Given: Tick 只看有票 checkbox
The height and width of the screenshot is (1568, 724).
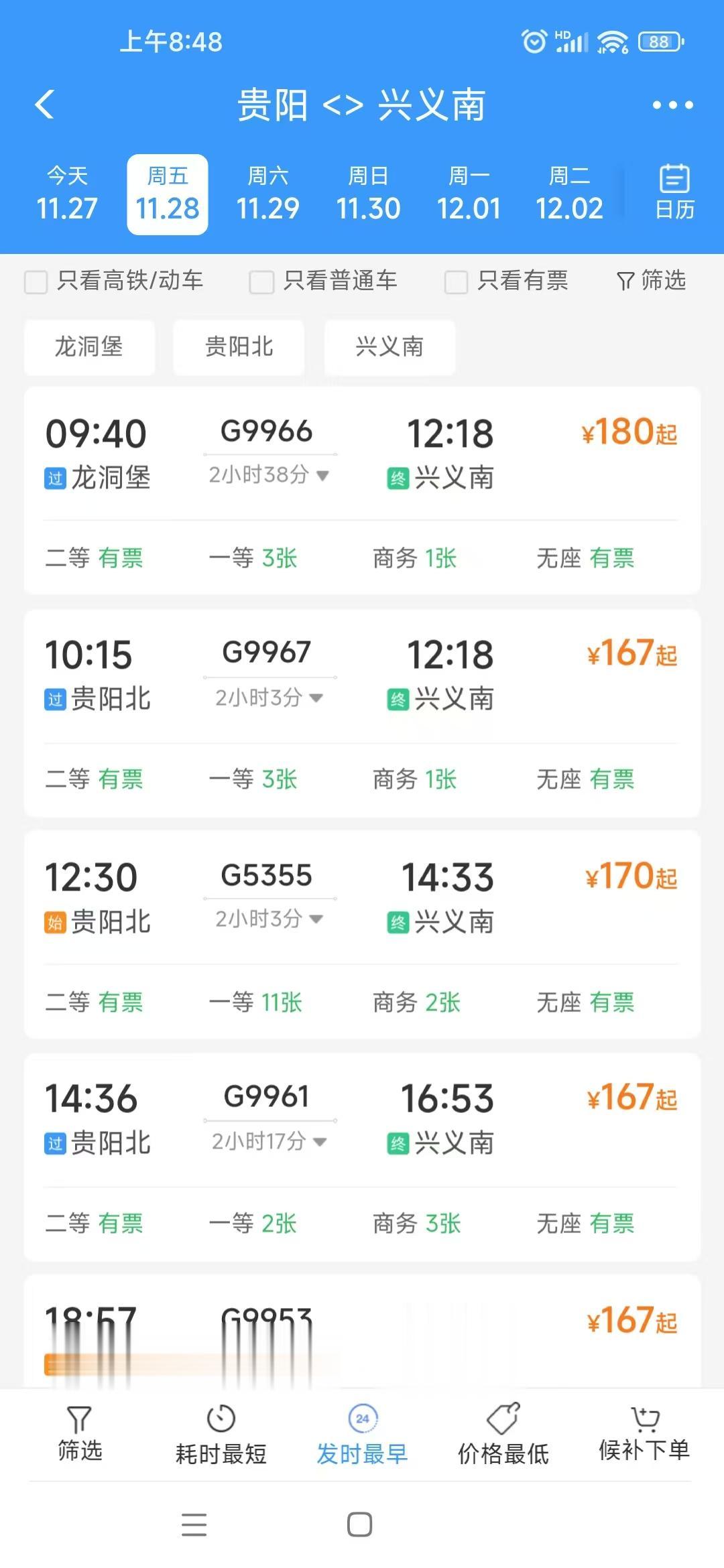Looking at the screenshot, I should click(456, 281).
